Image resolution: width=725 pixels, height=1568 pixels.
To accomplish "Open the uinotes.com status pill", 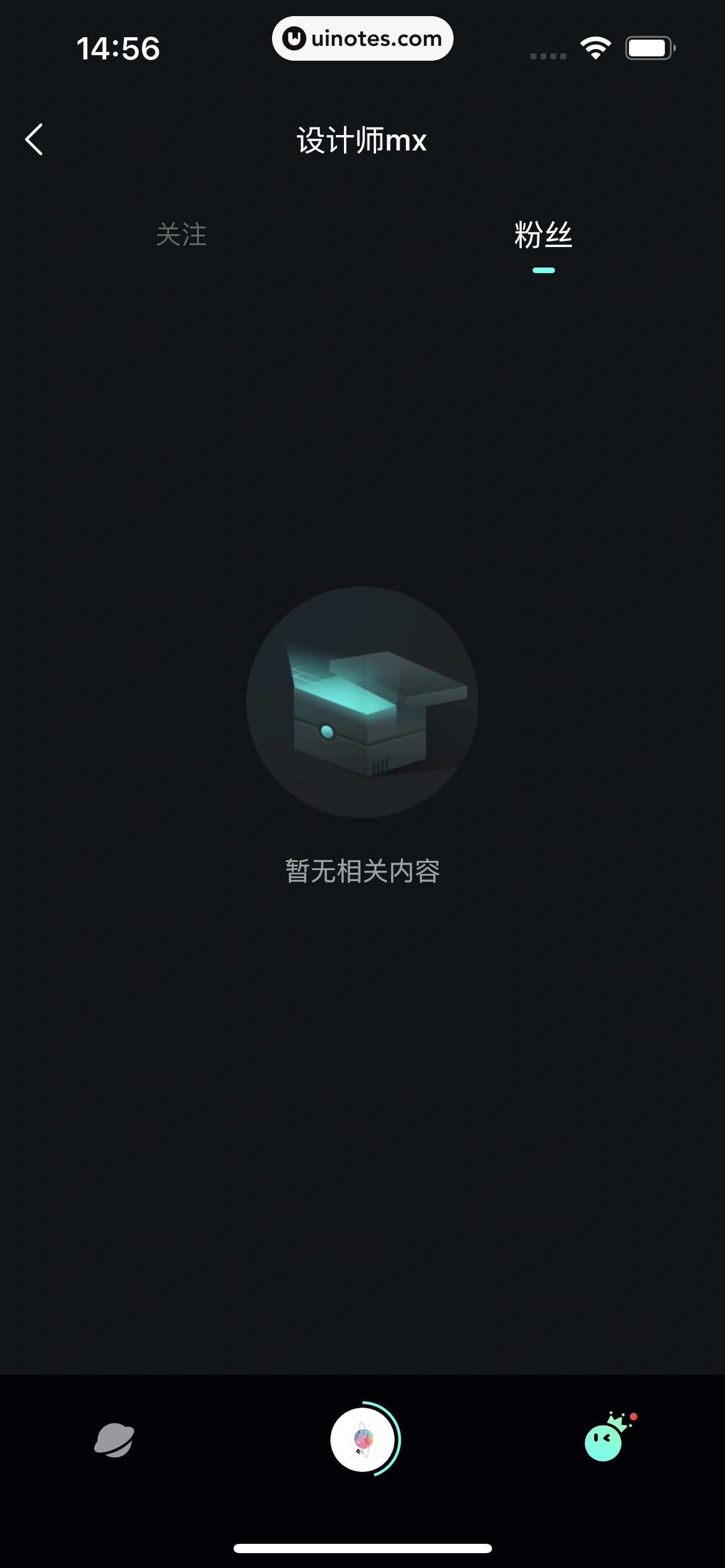I will pos(362,38).
